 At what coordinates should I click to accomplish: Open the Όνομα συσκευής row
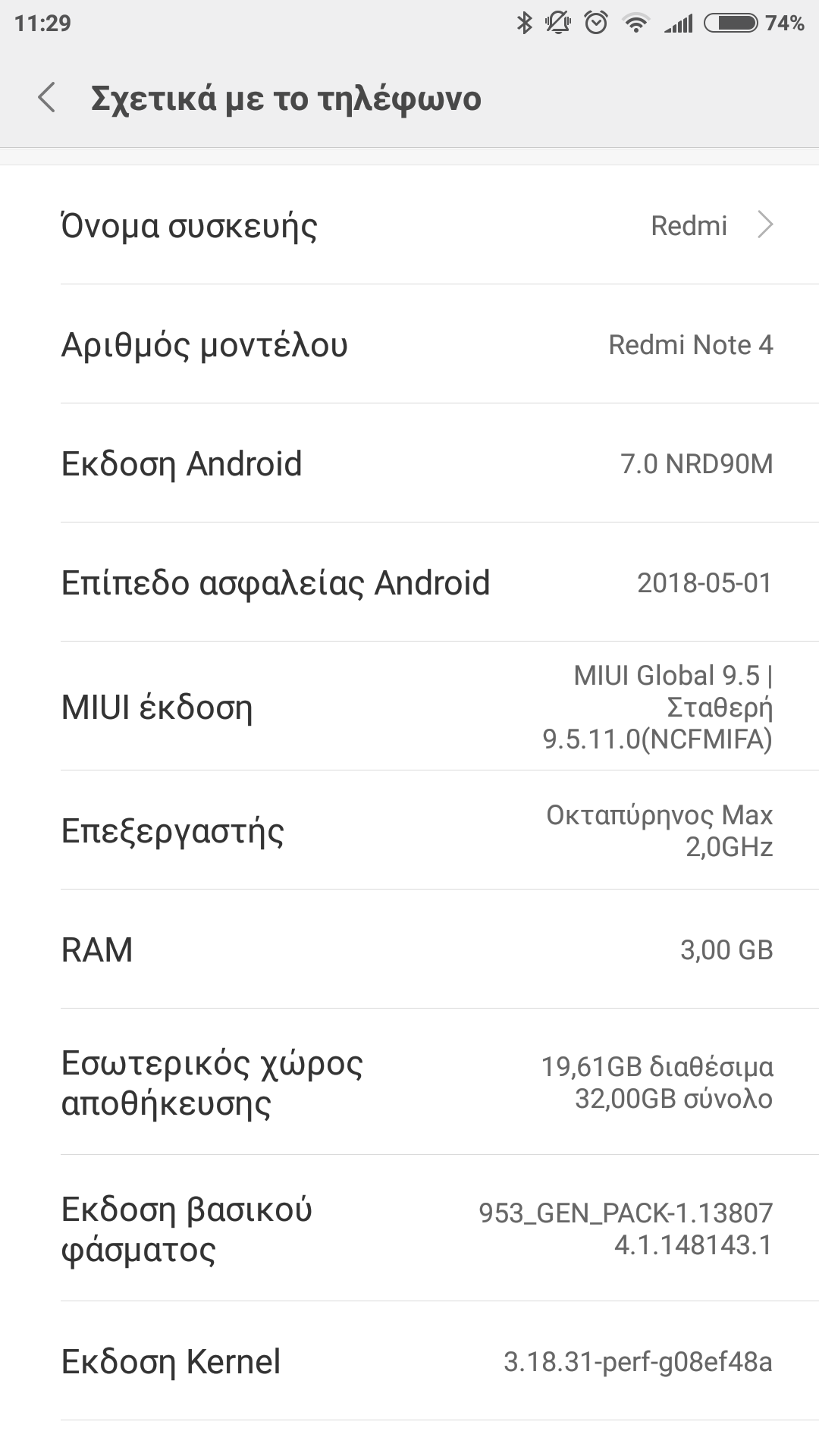[x=409, y=225]
